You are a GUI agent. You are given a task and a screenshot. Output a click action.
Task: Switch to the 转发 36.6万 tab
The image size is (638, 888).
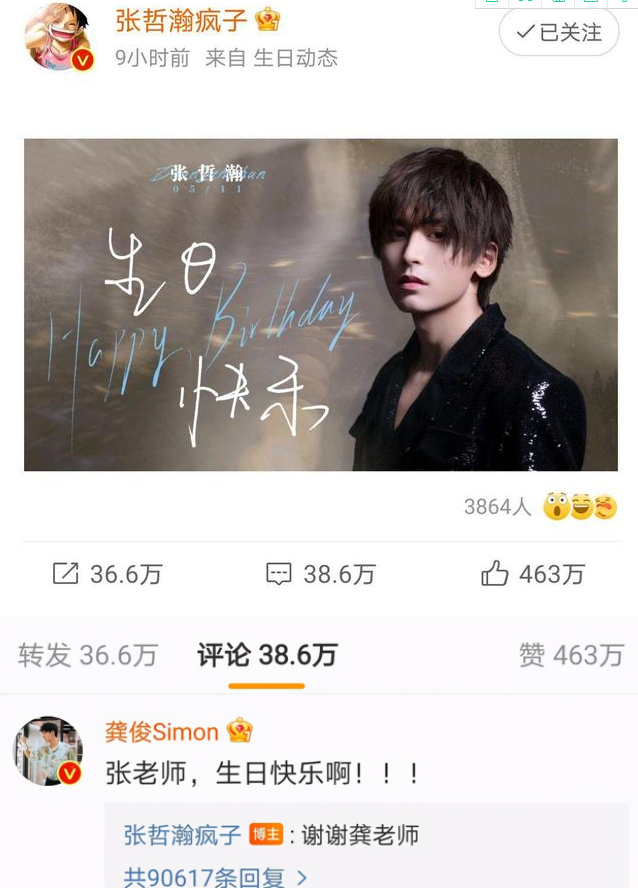(88, 656)
